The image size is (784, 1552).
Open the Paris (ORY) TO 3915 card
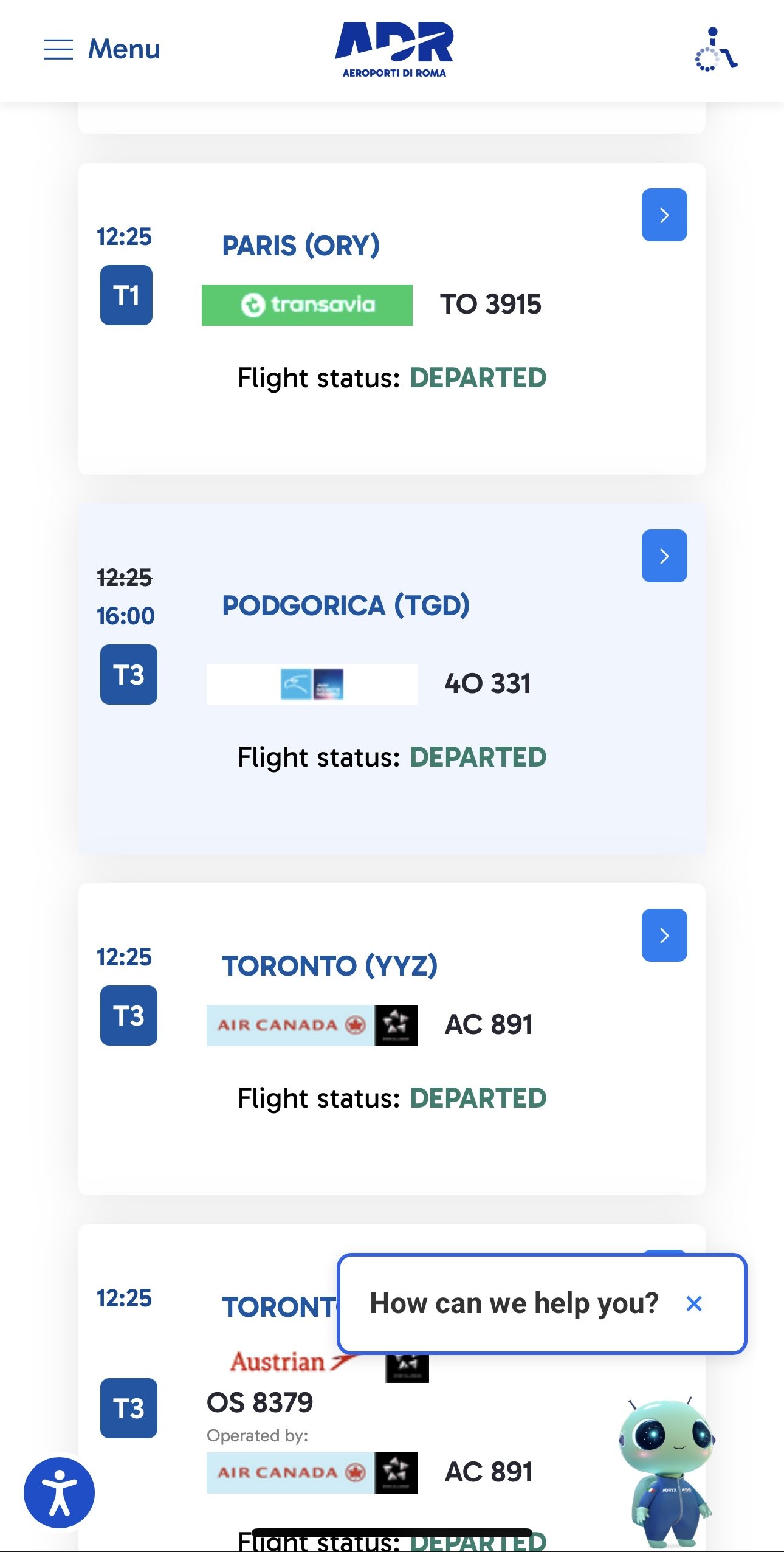tap(392, 319)
